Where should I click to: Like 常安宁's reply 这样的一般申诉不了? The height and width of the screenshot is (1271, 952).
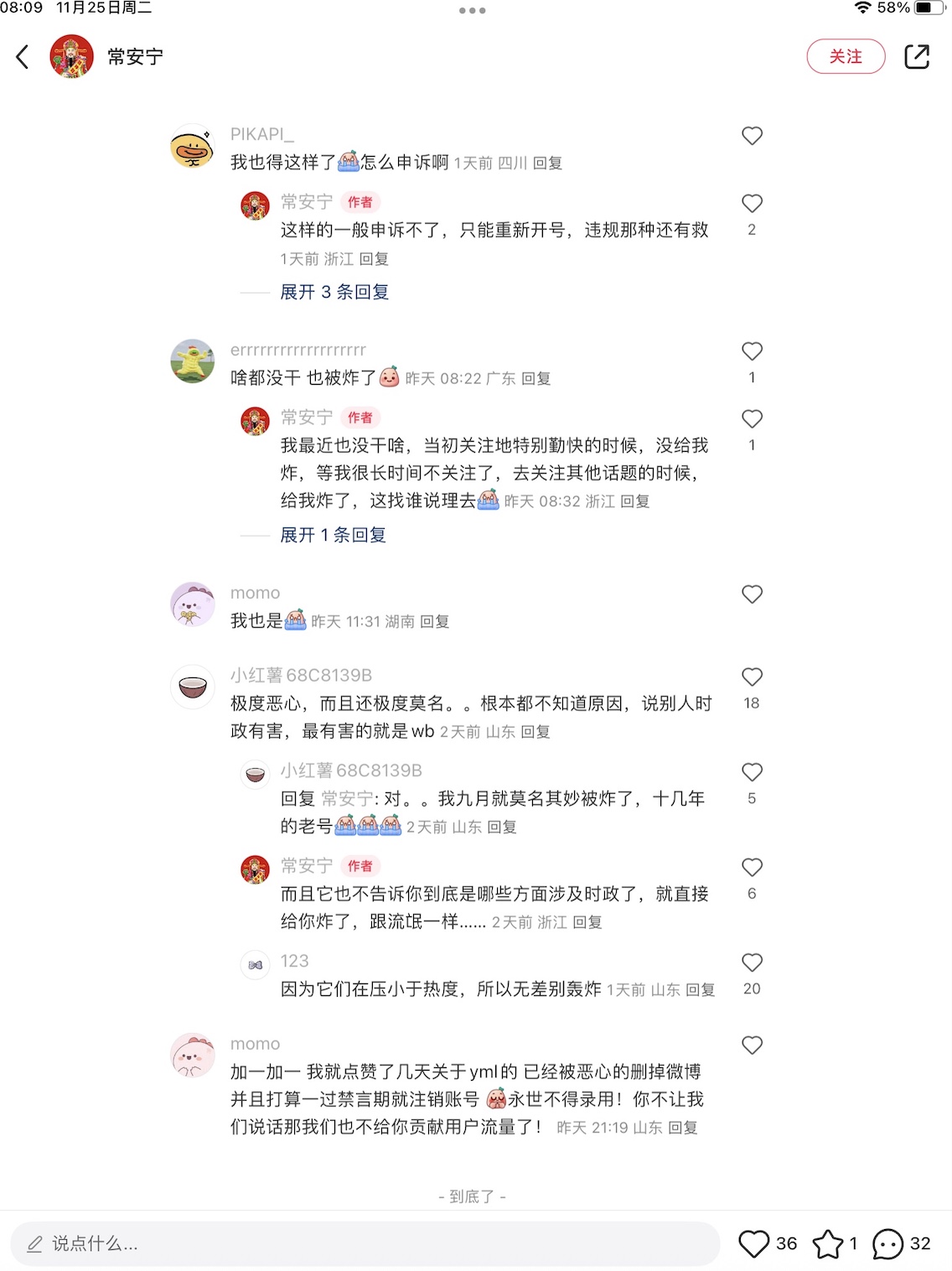752,204
